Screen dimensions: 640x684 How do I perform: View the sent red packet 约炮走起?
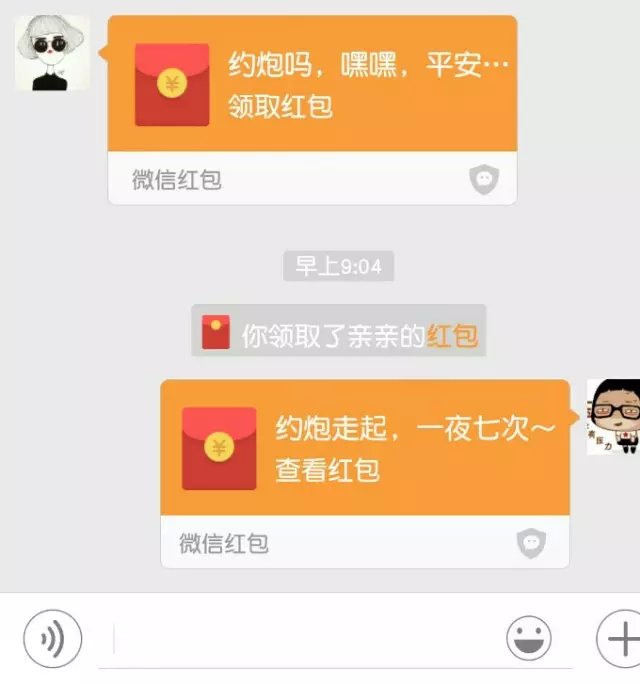coord(365,448)
